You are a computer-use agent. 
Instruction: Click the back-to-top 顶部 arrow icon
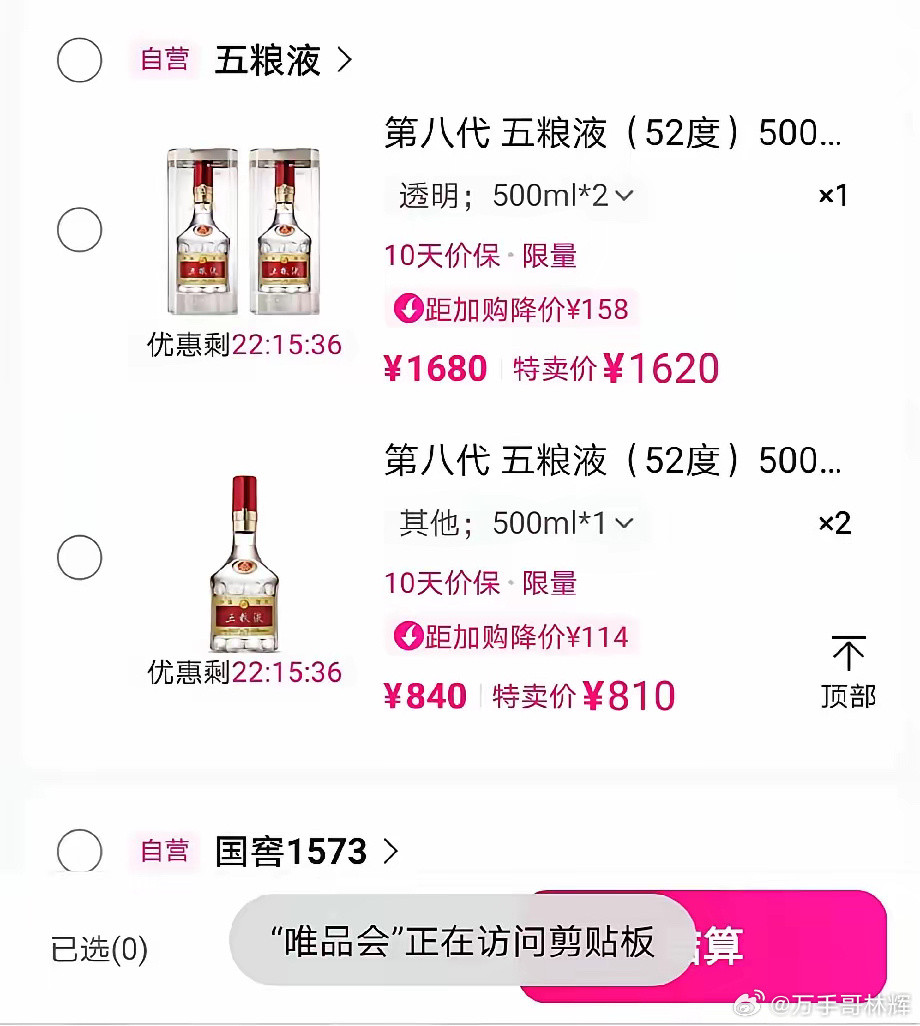(x=849, y=655)
